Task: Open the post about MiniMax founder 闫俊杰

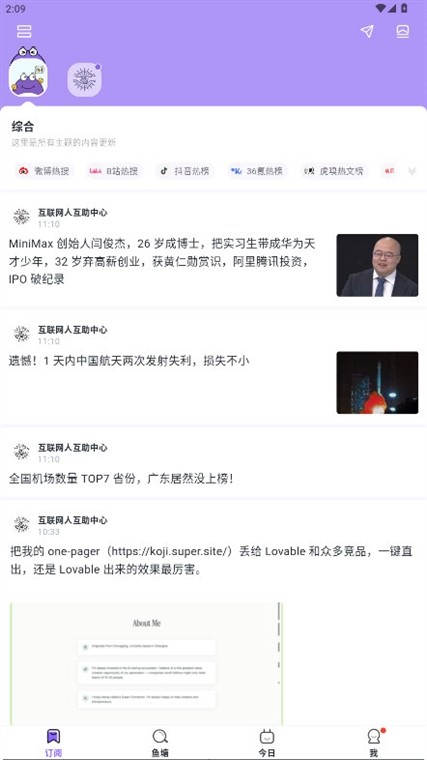Action: pyautogui.click(x=213, y=250)
